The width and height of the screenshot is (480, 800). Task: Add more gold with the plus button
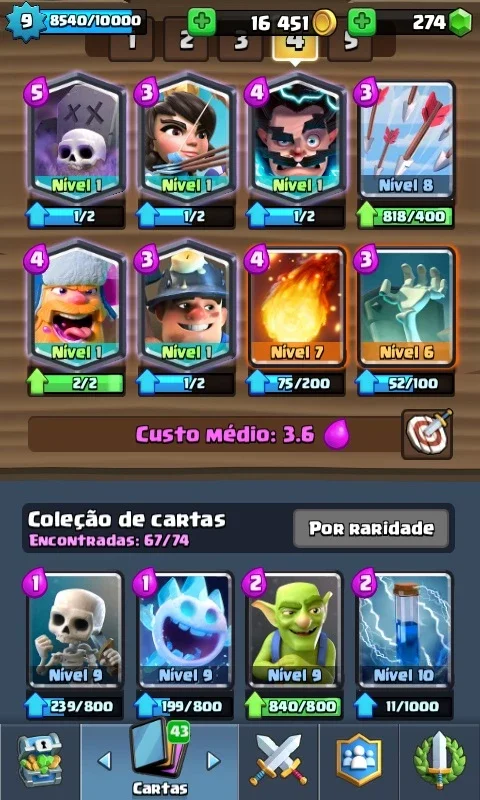click(x=201, y=22)
